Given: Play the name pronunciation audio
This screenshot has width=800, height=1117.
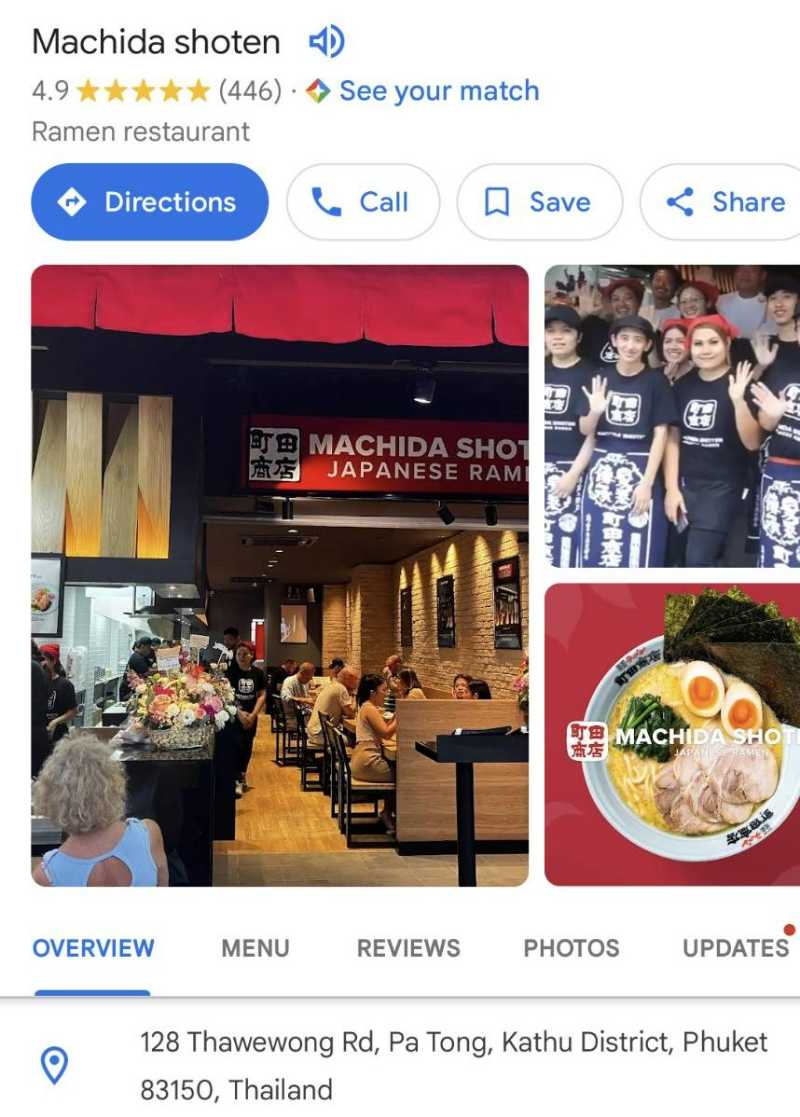Looking at the screenshot, I should (x=326, y=42).
